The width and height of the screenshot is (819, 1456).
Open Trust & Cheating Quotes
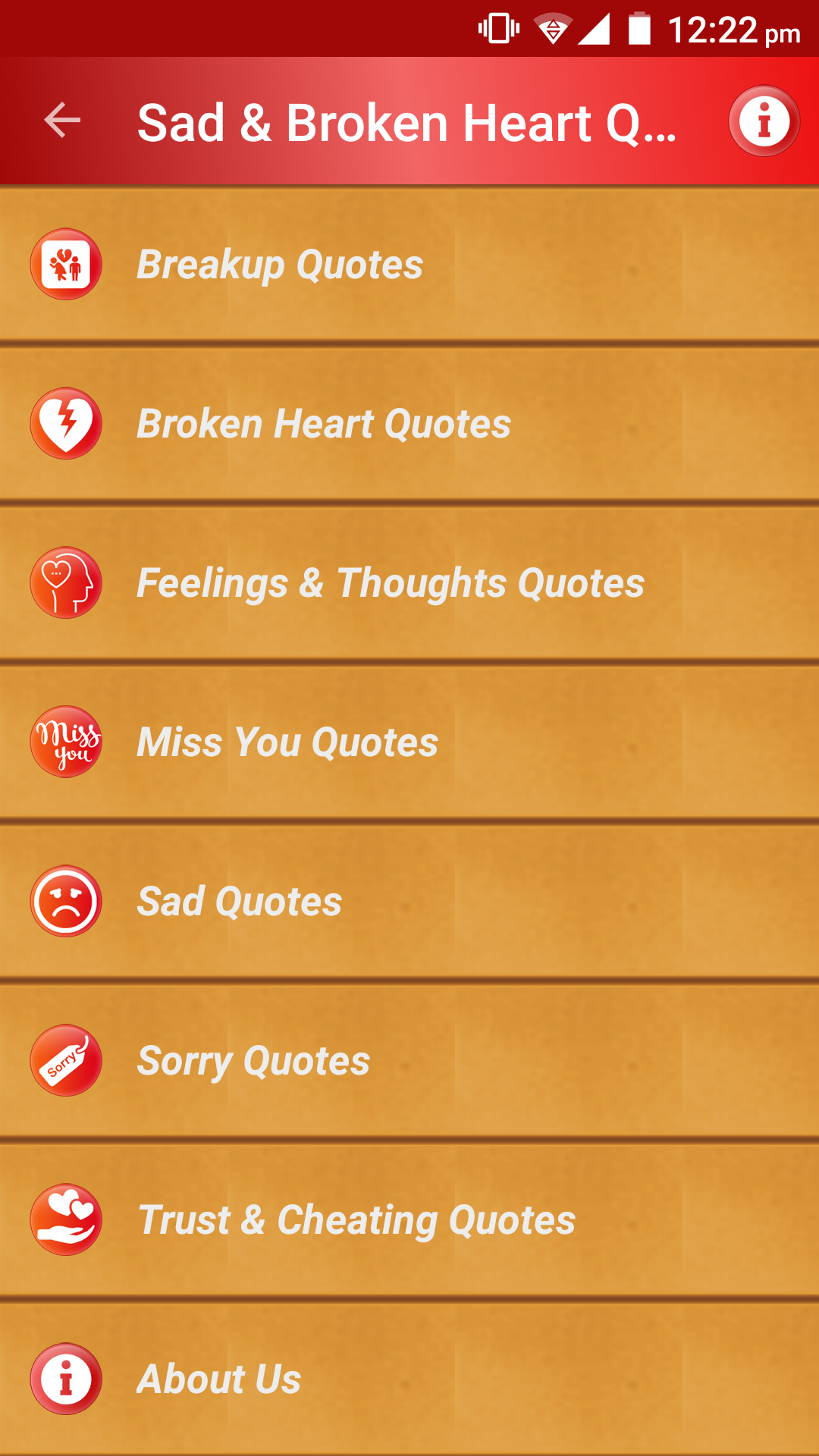pos(409,1219)
